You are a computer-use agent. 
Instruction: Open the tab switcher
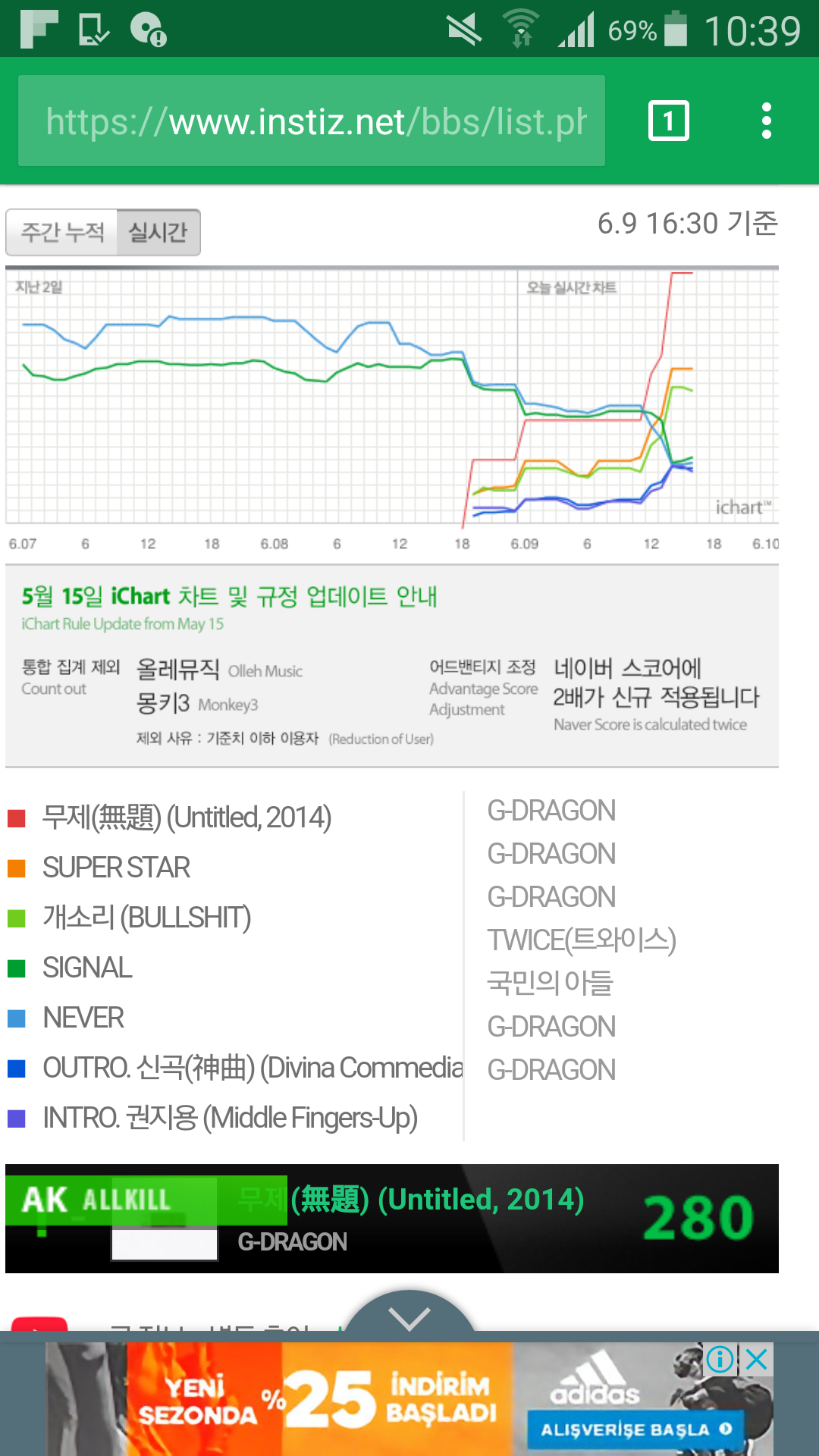669,121
